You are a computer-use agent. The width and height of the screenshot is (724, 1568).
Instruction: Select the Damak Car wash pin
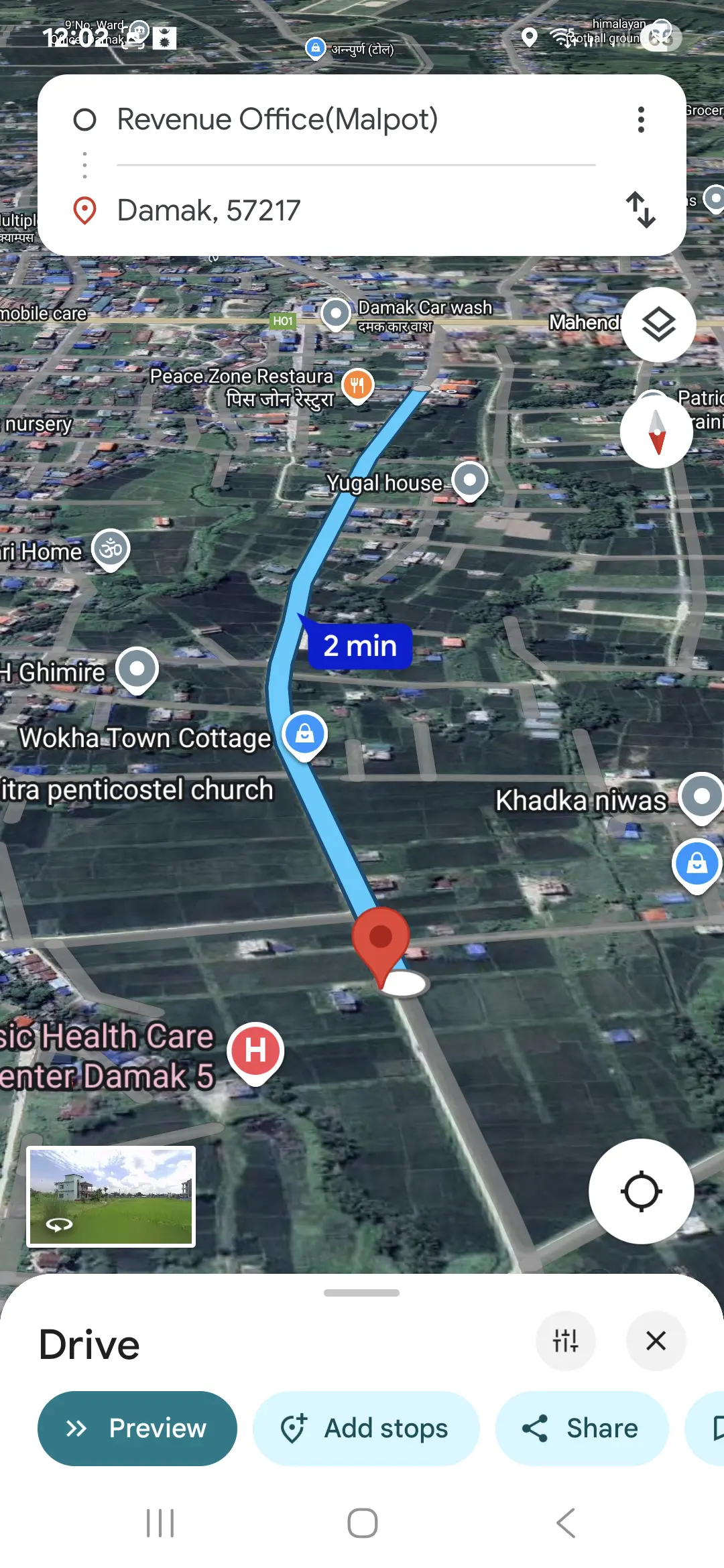point(336,312)
